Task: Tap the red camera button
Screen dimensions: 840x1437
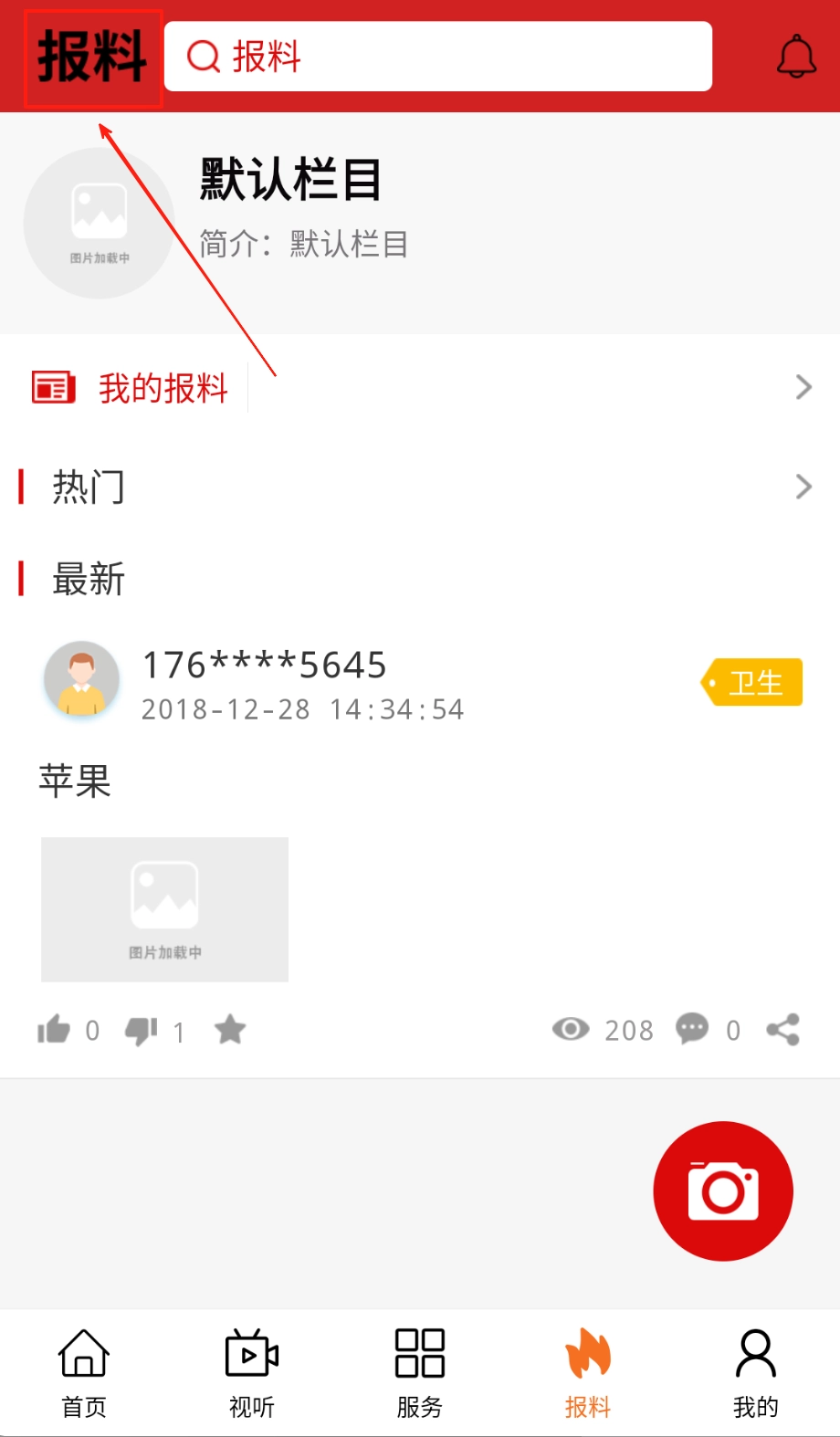Action: pyautogui.click(x=723, y=1191)
